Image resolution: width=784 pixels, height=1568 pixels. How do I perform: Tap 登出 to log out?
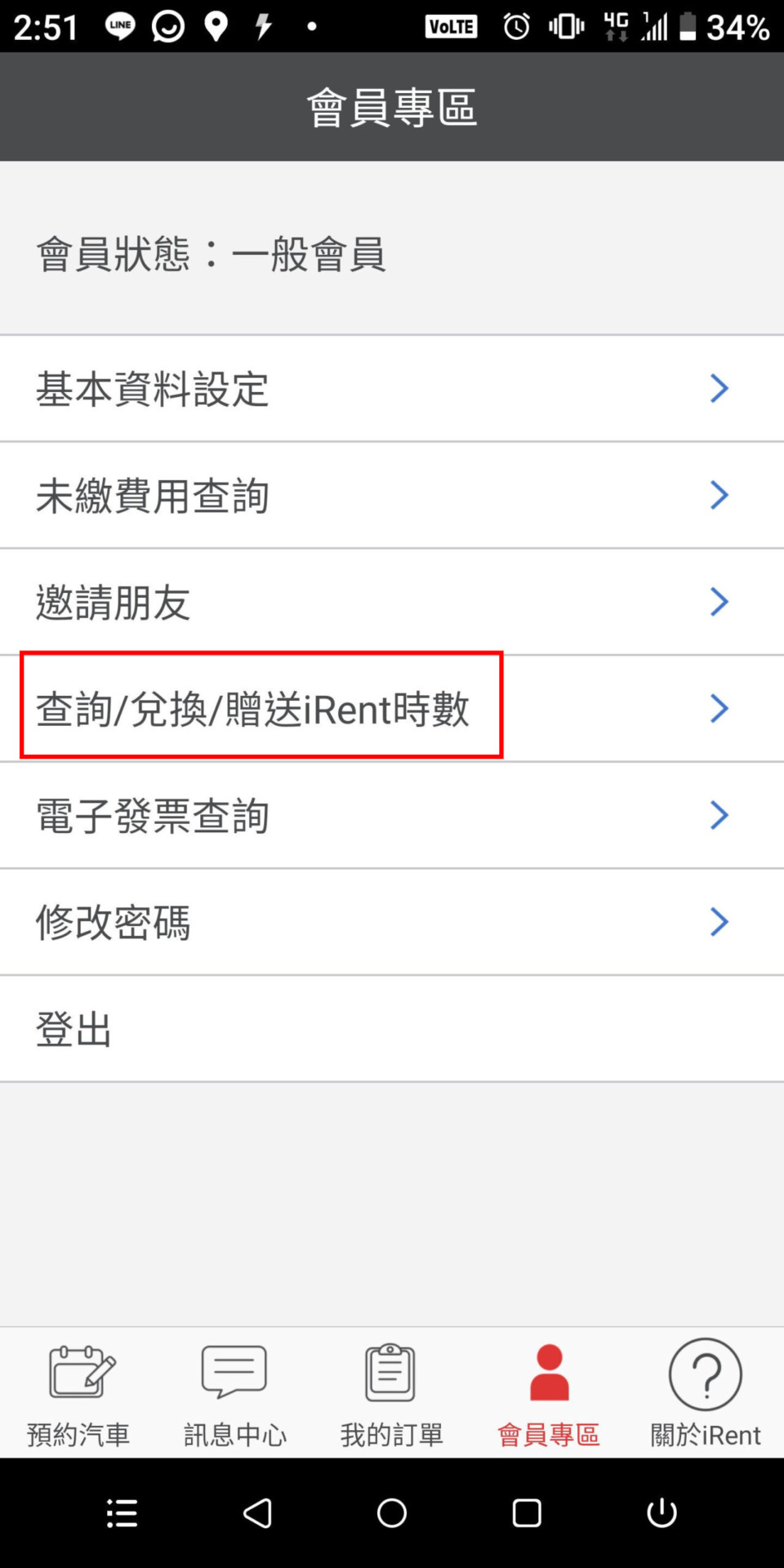392,1029
